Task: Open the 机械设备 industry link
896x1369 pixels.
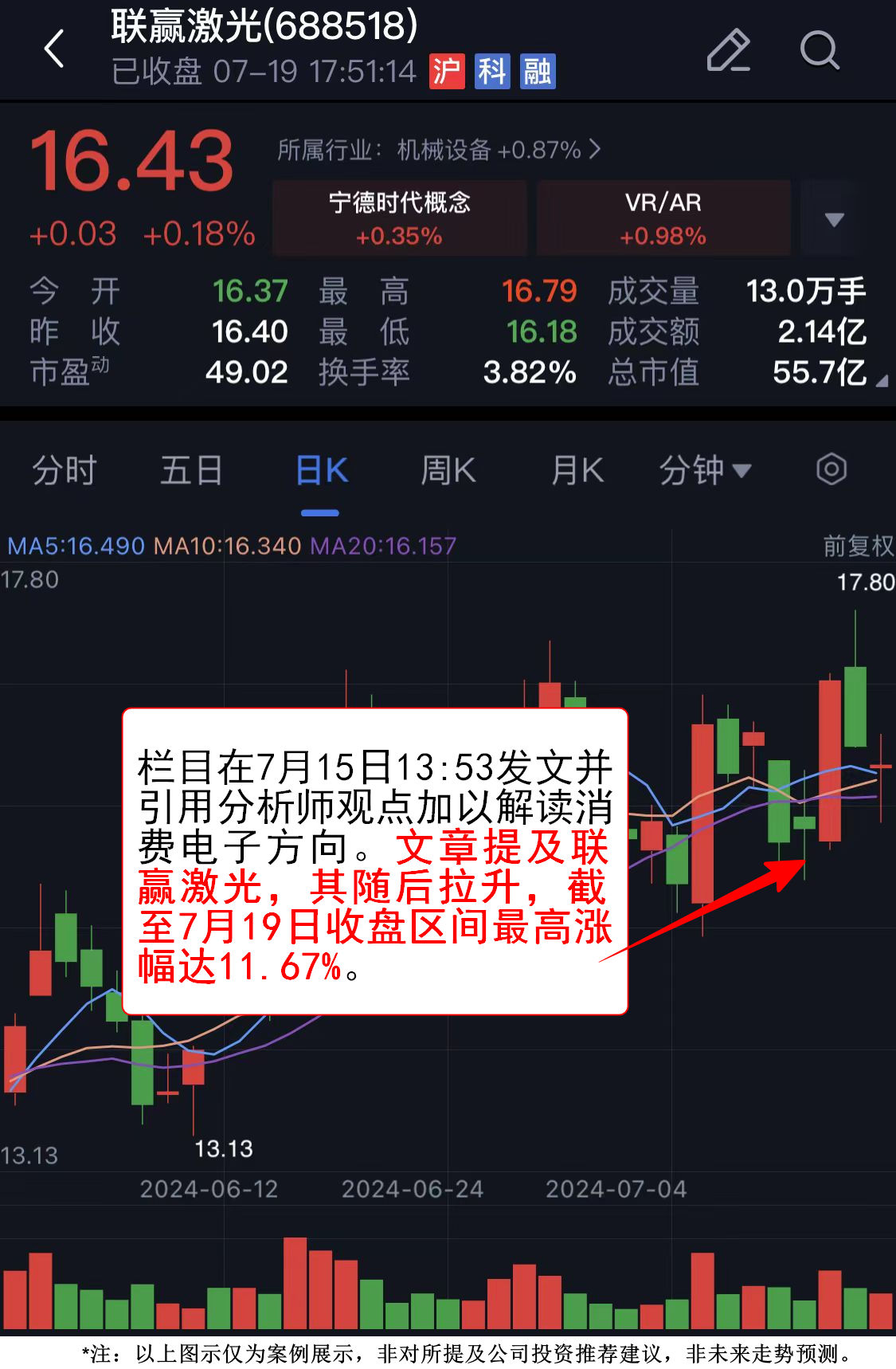Action: point(439,150)
